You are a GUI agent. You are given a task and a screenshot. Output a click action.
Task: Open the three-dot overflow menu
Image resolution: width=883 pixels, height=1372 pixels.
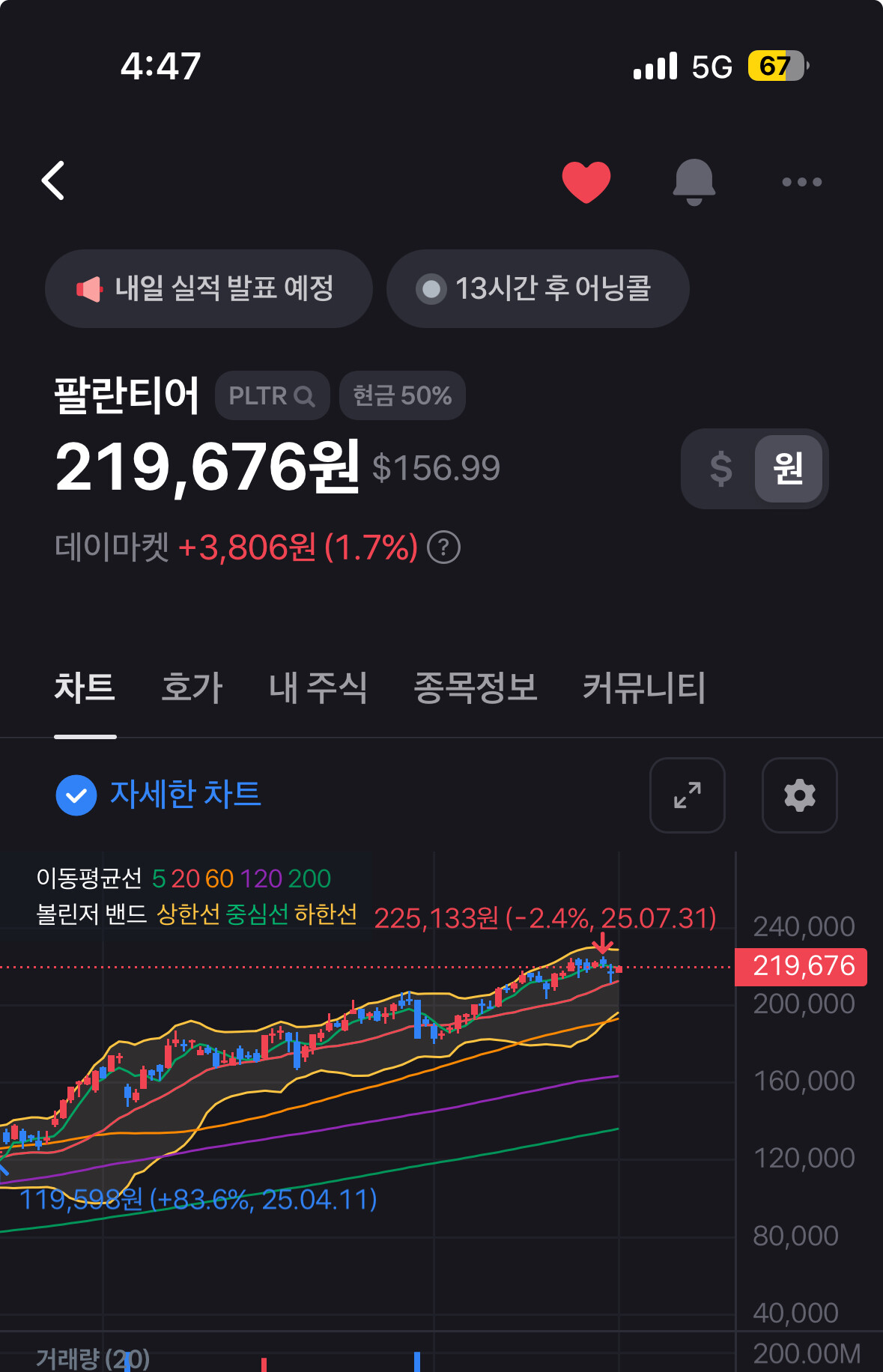[x=802, y=182]
